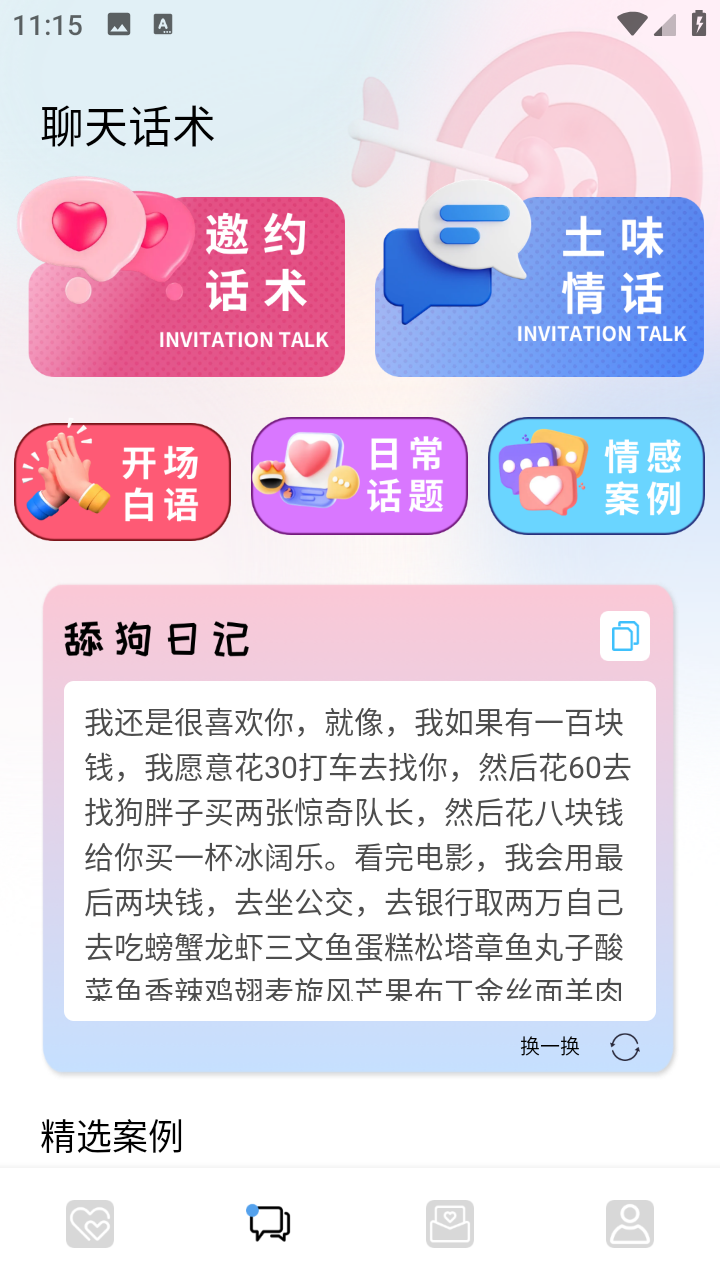Open the 邀约话术 invitation talk card

coord(186,286)
